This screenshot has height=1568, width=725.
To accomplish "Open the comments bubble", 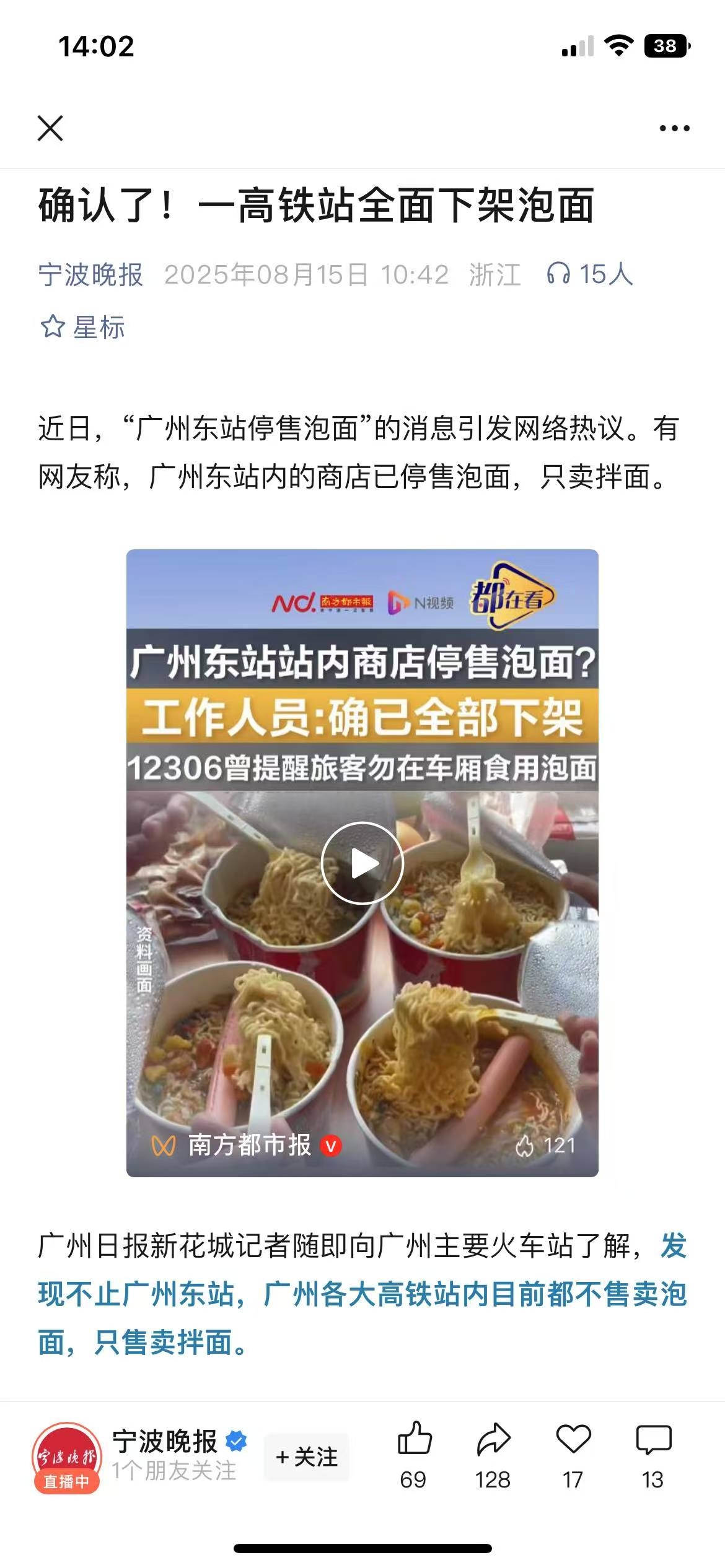I will pyautogui.click(x=653, y=1439).
